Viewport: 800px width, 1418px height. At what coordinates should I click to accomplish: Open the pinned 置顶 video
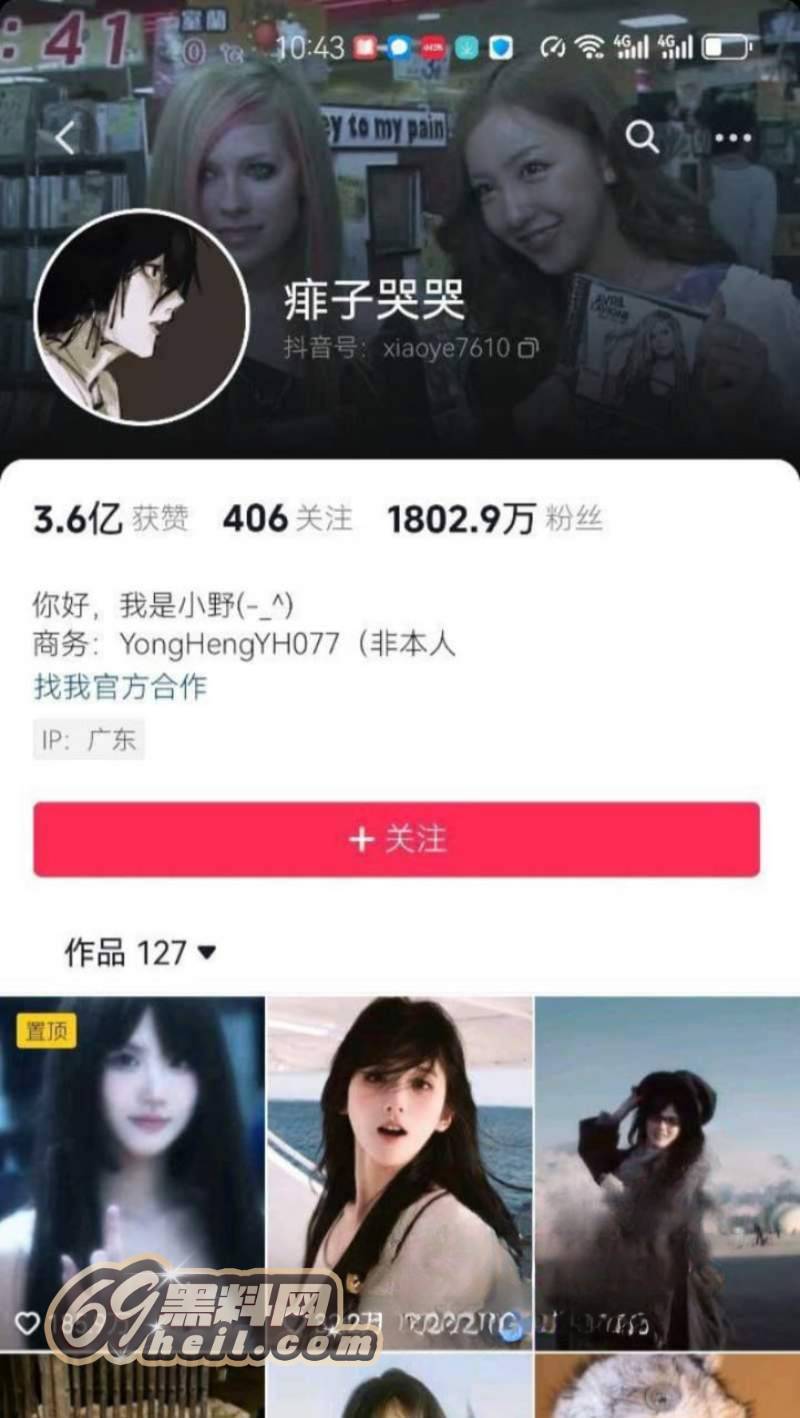[x=132, y=1172]
